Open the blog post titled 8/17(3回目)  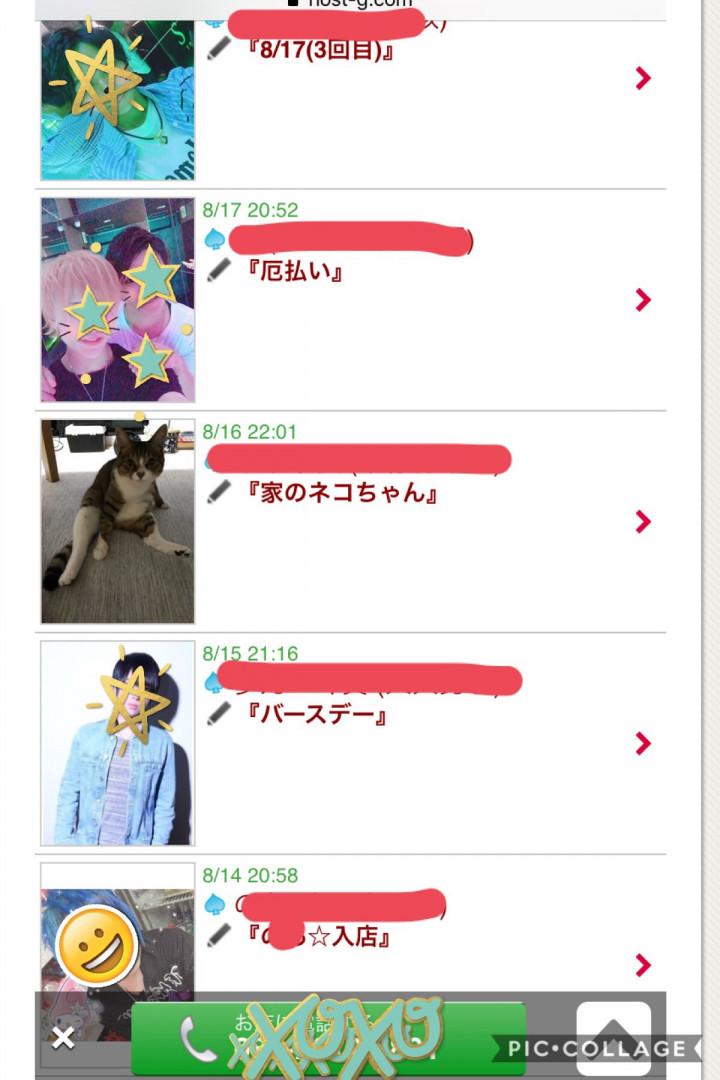[320, 50]
